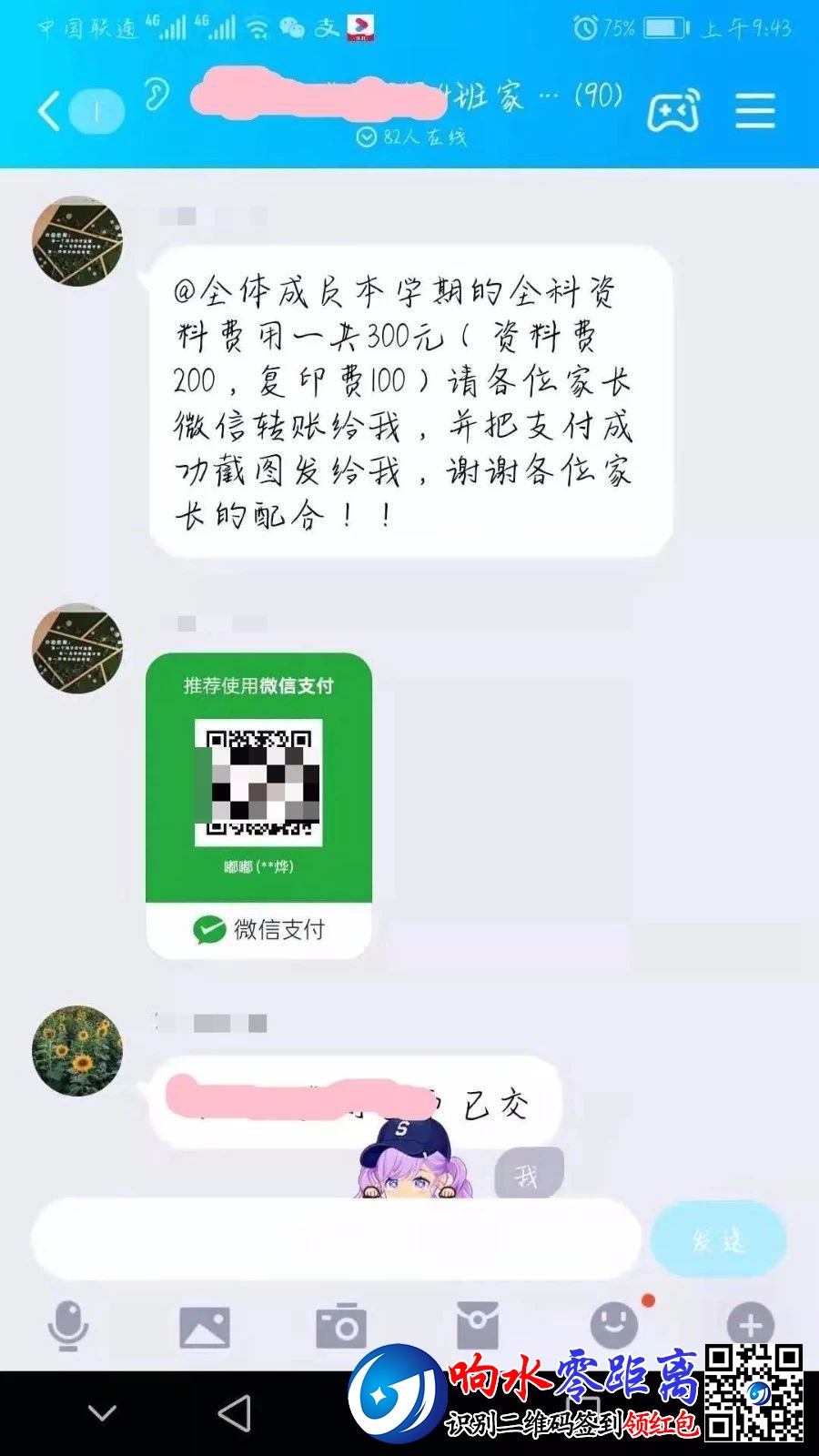Open the camera to take a photo
819x1456 pixels.
340,1327
